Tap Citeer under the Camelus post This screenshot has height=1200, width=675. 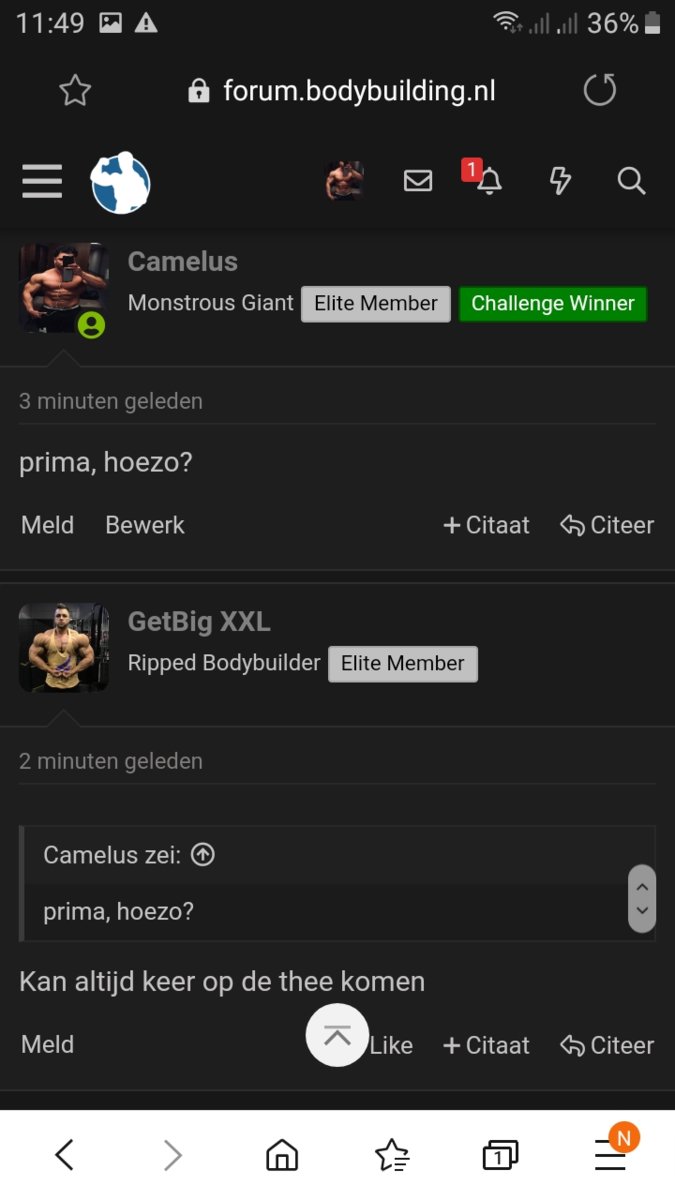pyautogui.click(x=607, y=525)
